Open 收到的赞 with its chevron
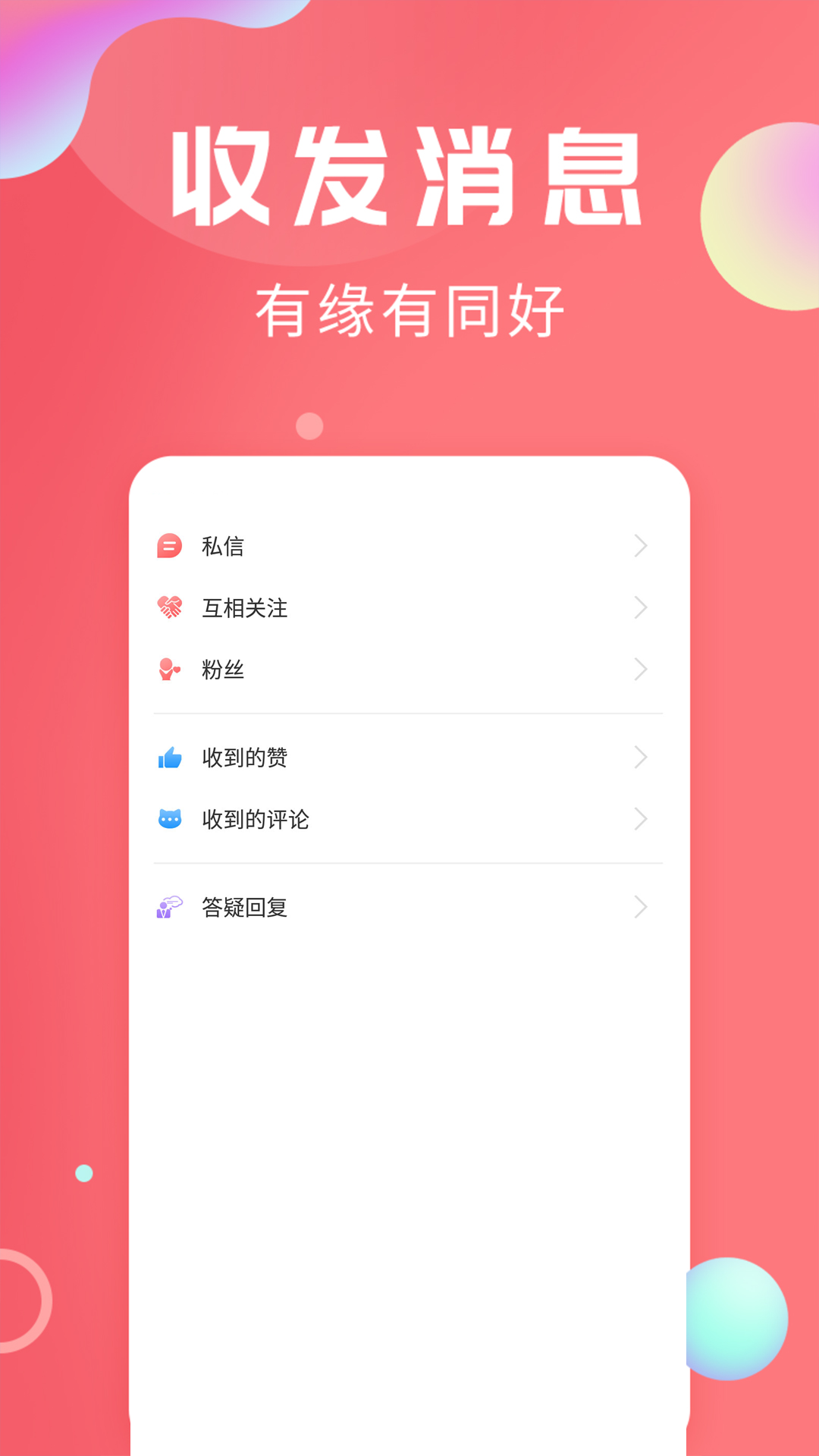This screenshot has width=819, height=1456. [x=641, y=756]
